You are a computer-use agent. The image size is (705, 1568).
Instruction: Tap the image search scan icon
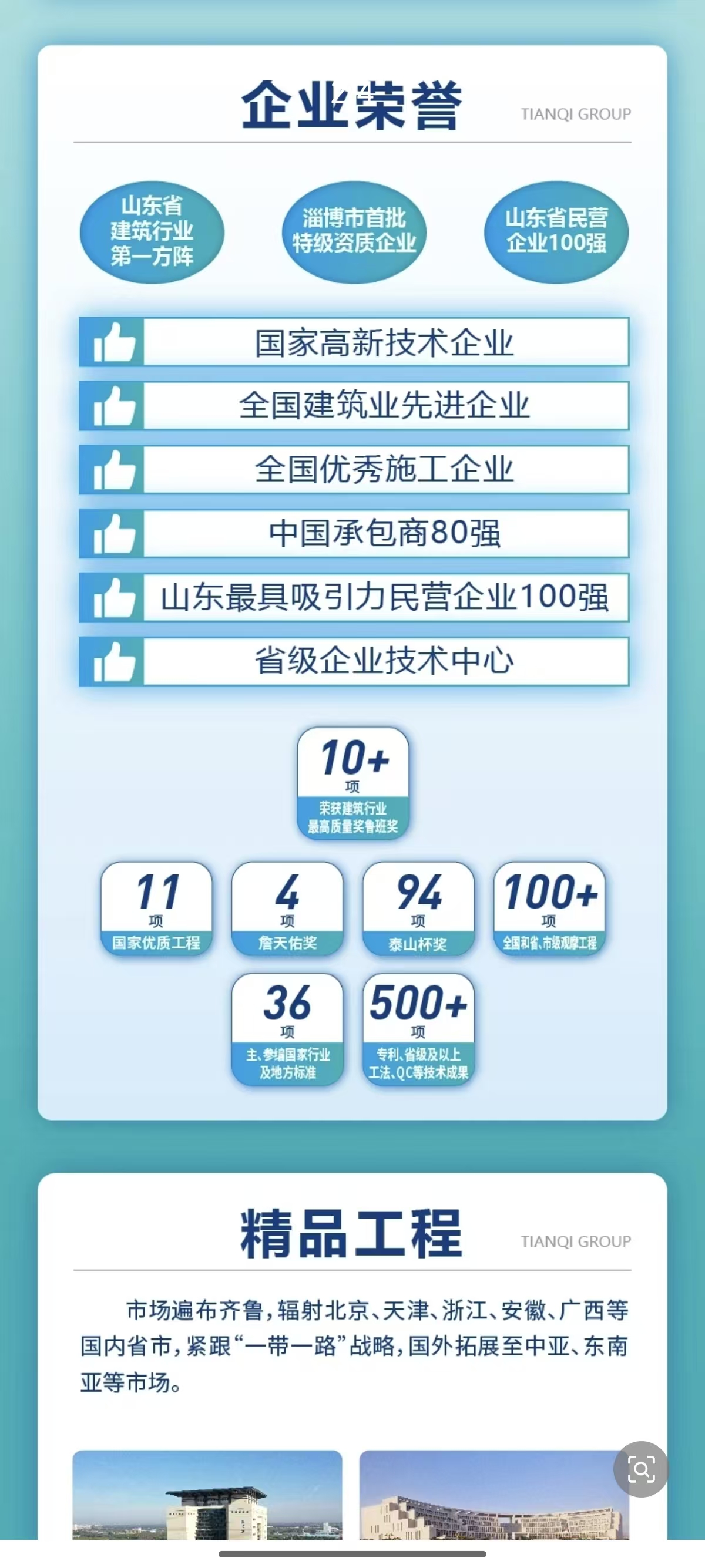(640, 1469)
